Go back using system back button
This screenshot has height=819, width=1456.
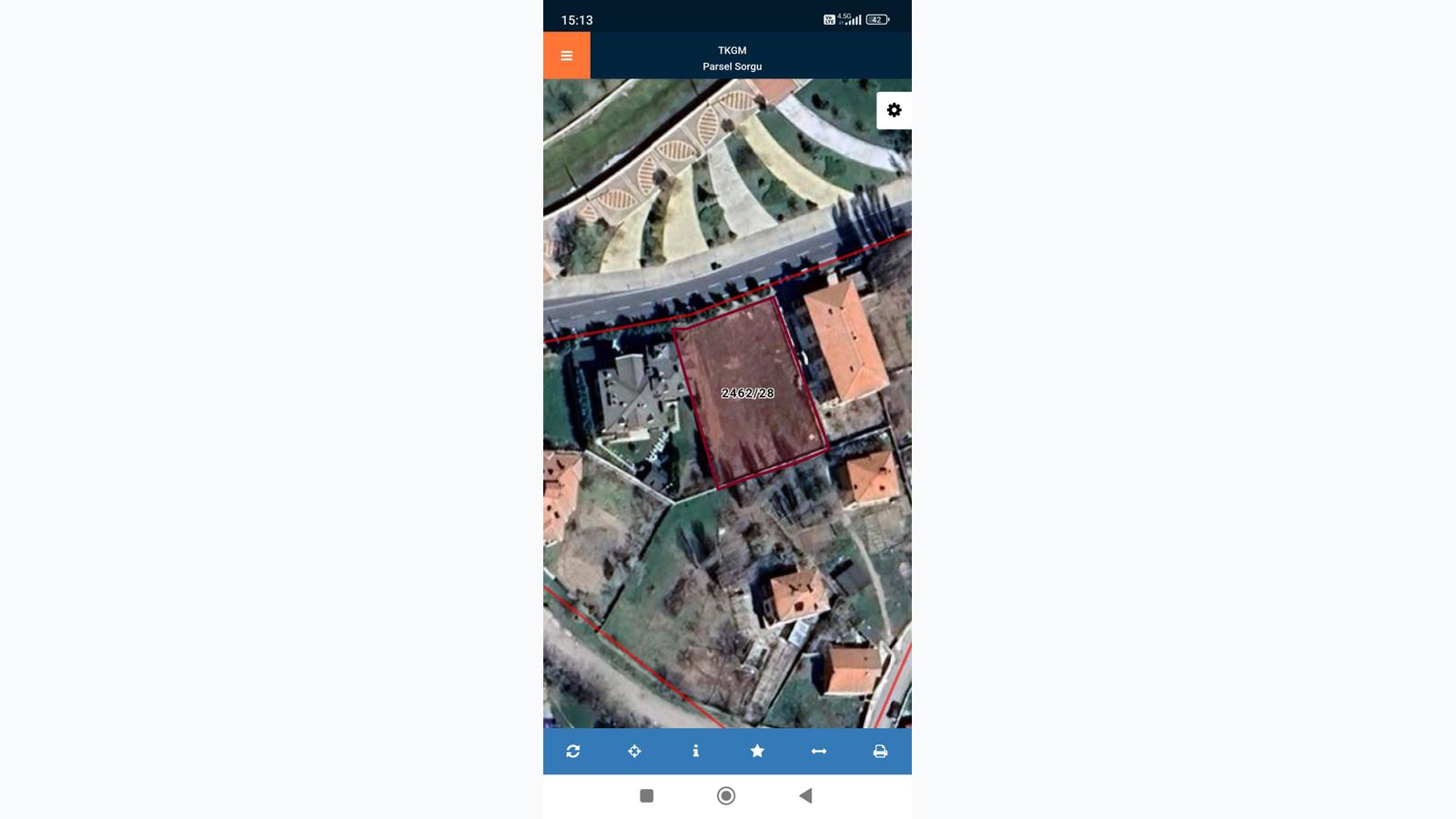(x=805, y=796)
